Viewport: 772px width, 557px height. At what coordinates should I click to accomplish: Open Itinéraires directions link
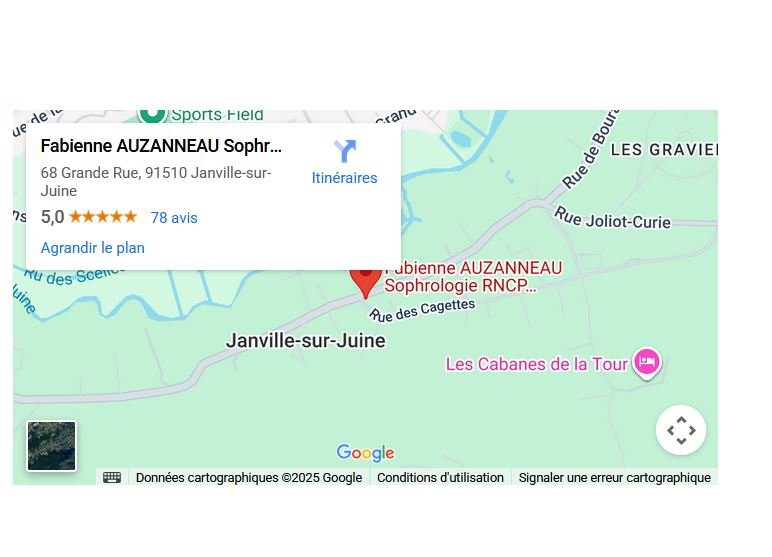pos(344,163)
